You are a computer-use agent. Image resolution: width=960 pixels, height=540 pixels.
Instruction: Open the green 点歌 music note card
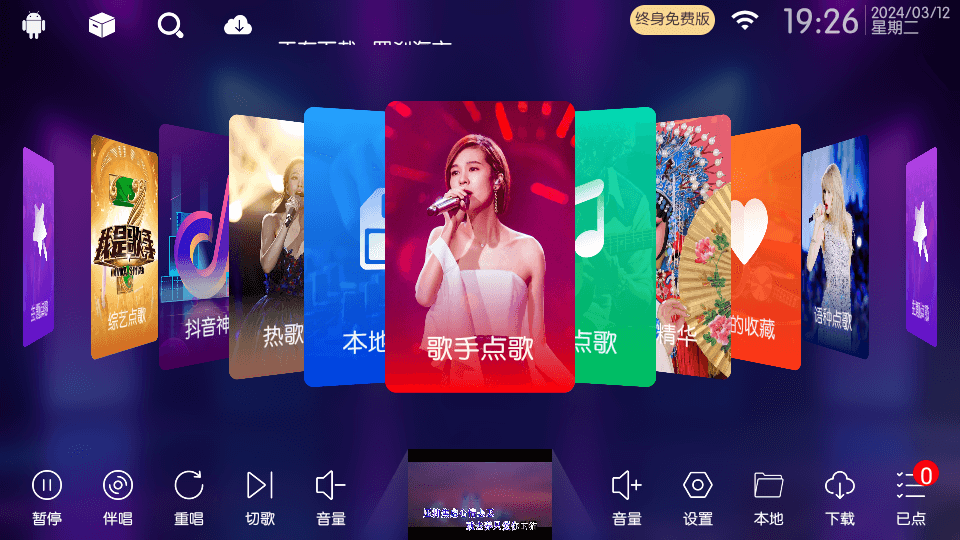[614, 247]
